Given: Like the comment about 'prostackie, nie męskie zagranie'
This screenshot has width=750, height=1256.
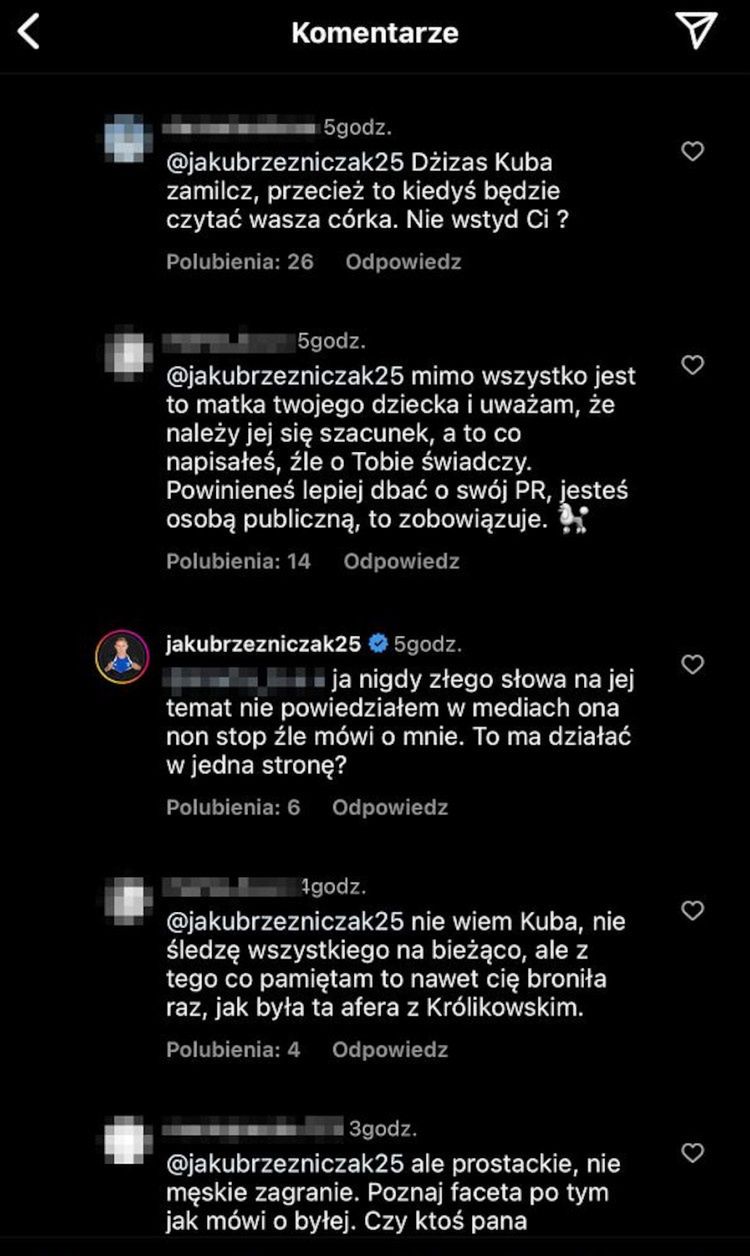Looking at the screenshot, I should pos(692,1153).
